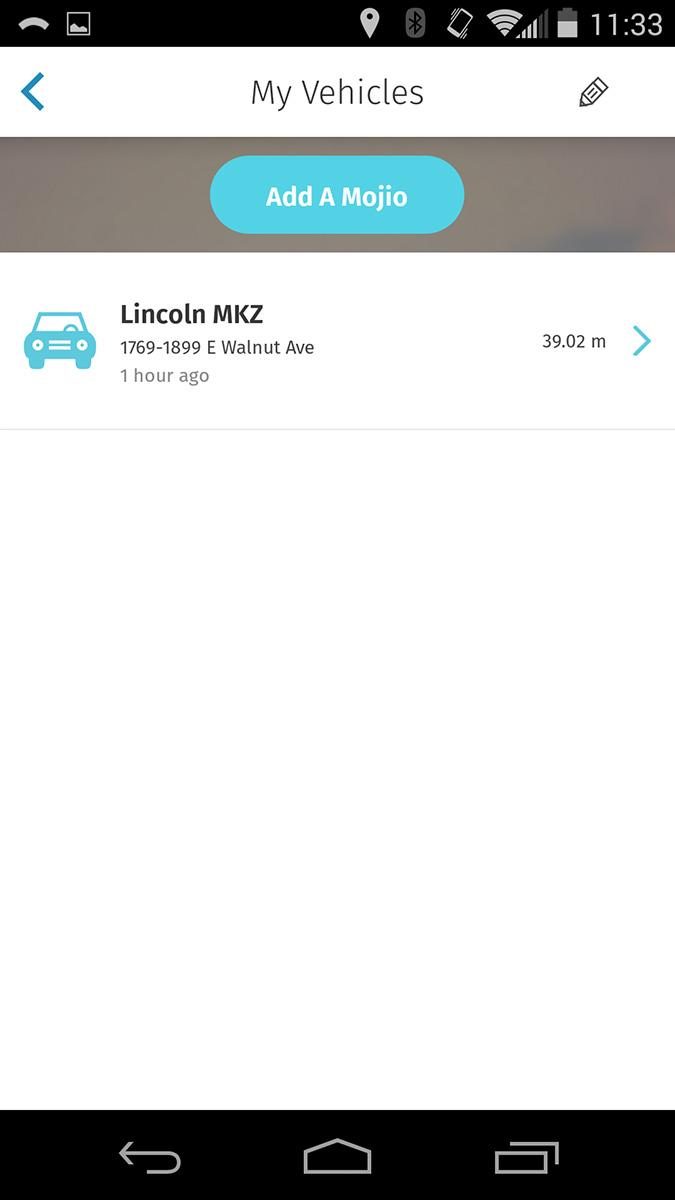Tap the chevron next to 39.02 m

[x=642, y=341]
